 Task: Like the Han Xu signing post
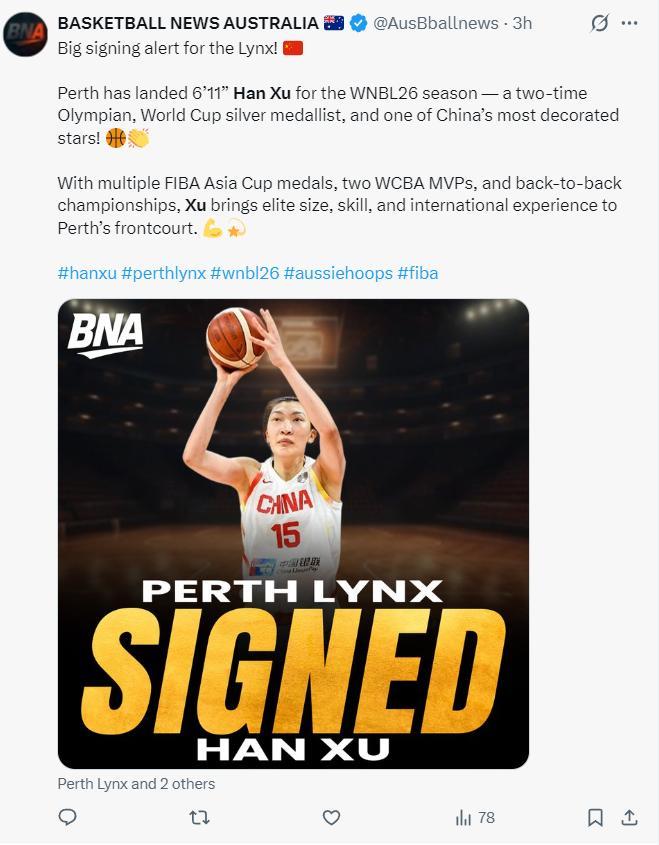[331, 818]
